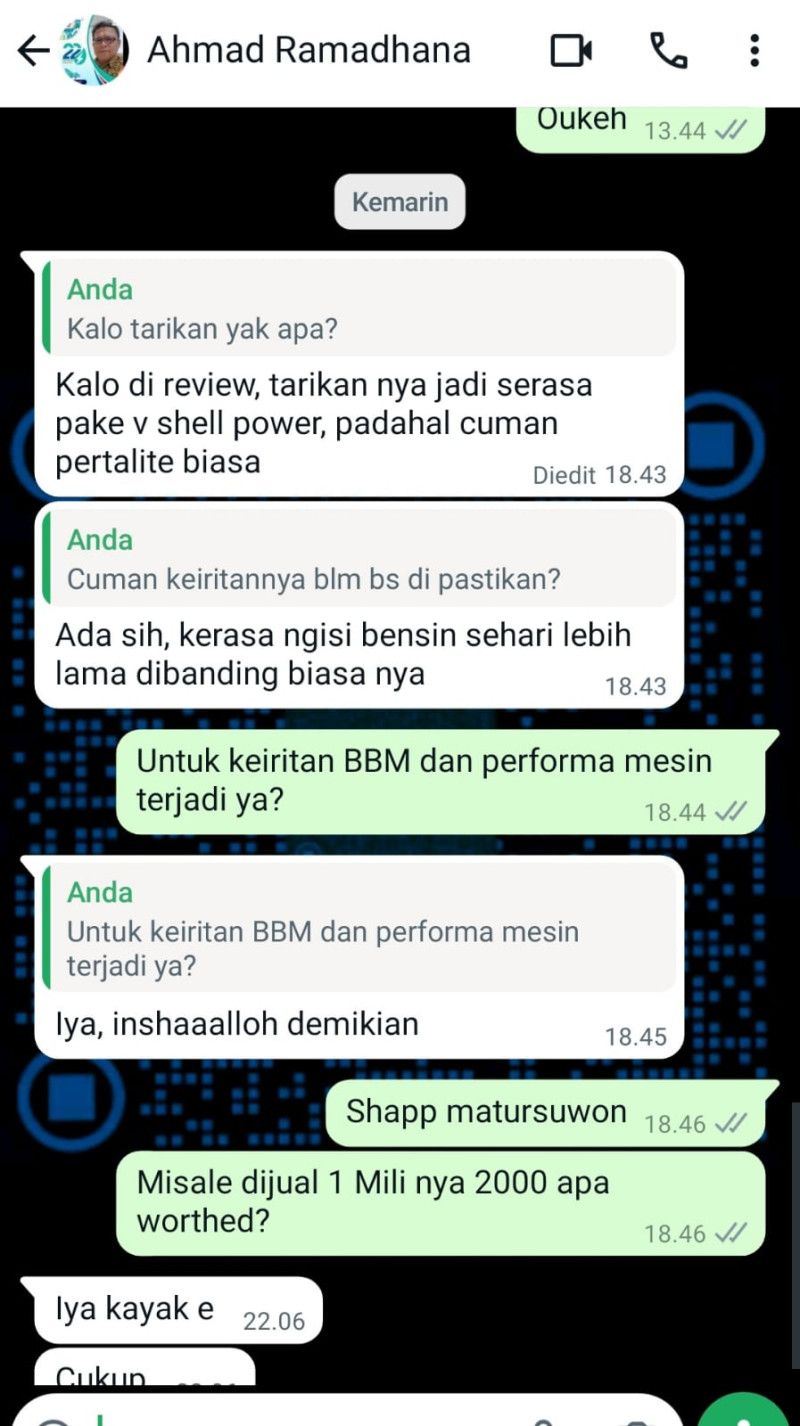Go back to the chat list

click(x=33, y=51)
